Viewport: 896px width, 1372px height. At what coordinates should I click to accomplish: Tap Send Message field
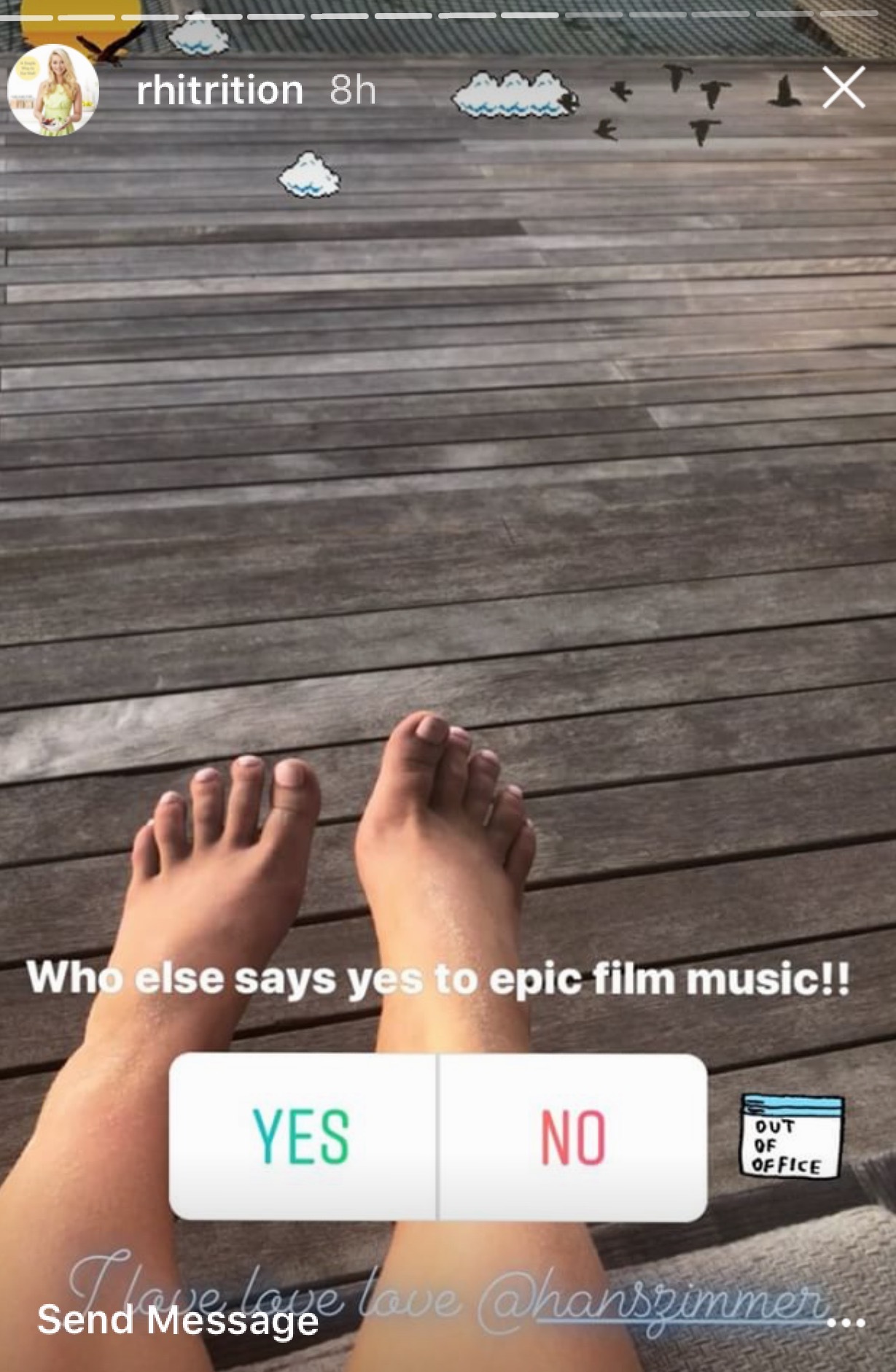point(178,1320)
